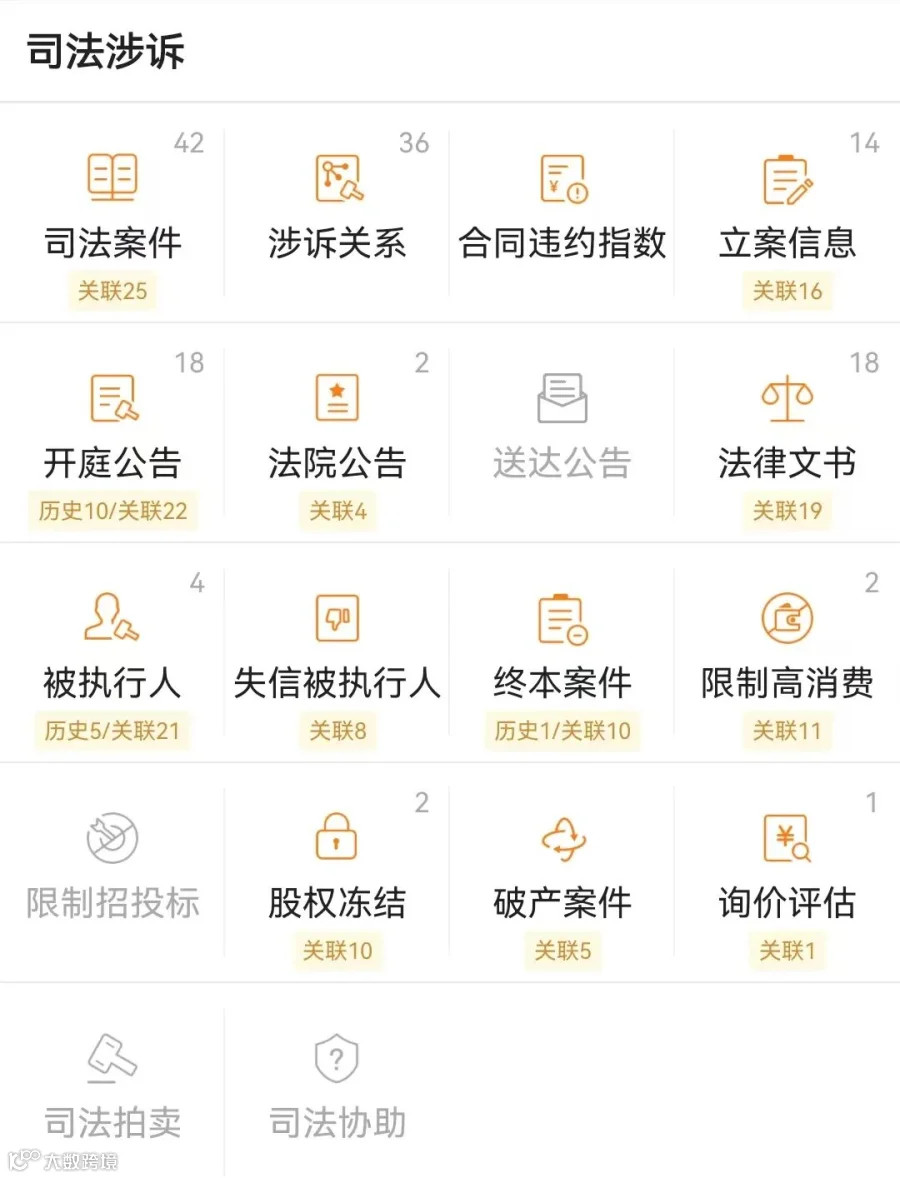Open 失信被执行人 tile
Viewport: 900px width, 1178px height.
pyautogui.click(x=337, y=654)
